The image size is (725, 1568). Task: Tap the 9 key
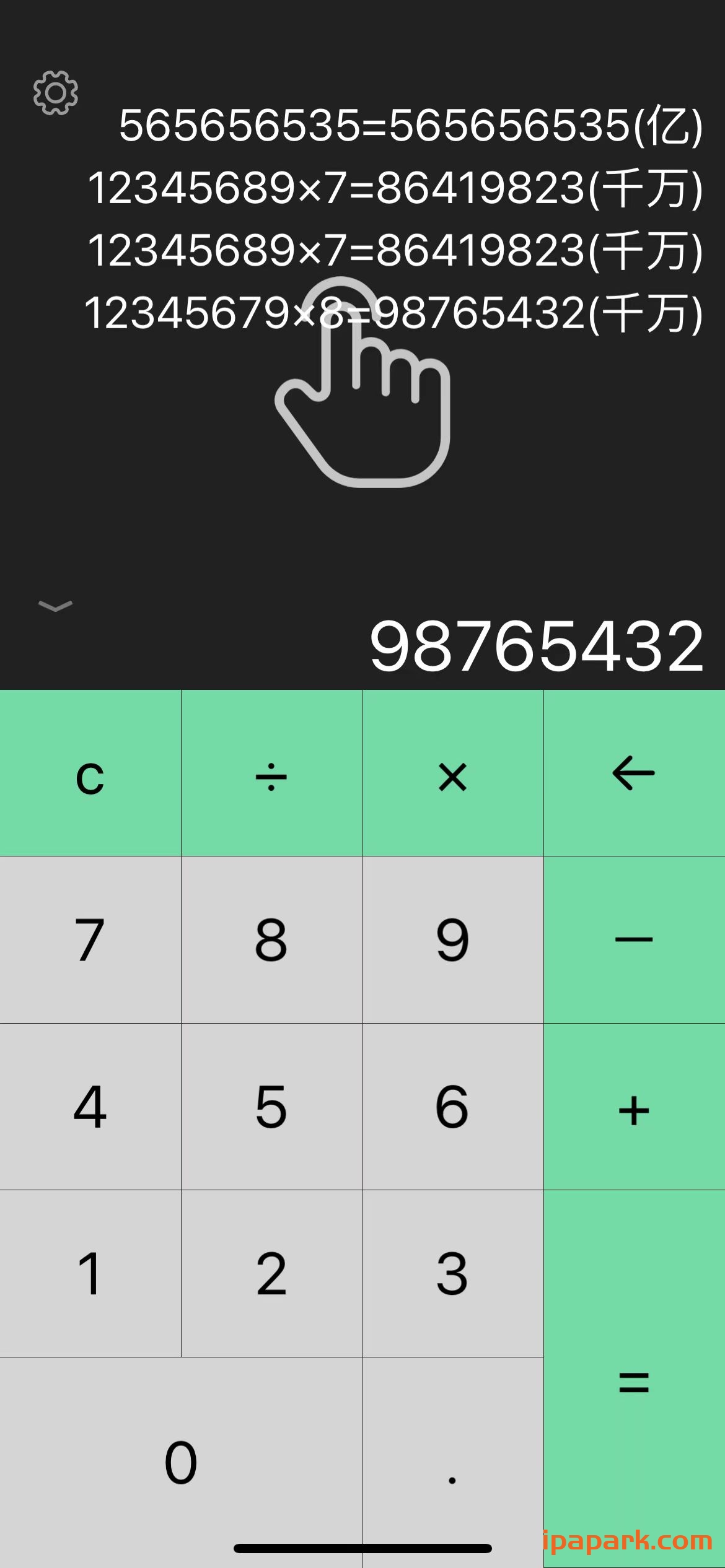coord(452,940)
